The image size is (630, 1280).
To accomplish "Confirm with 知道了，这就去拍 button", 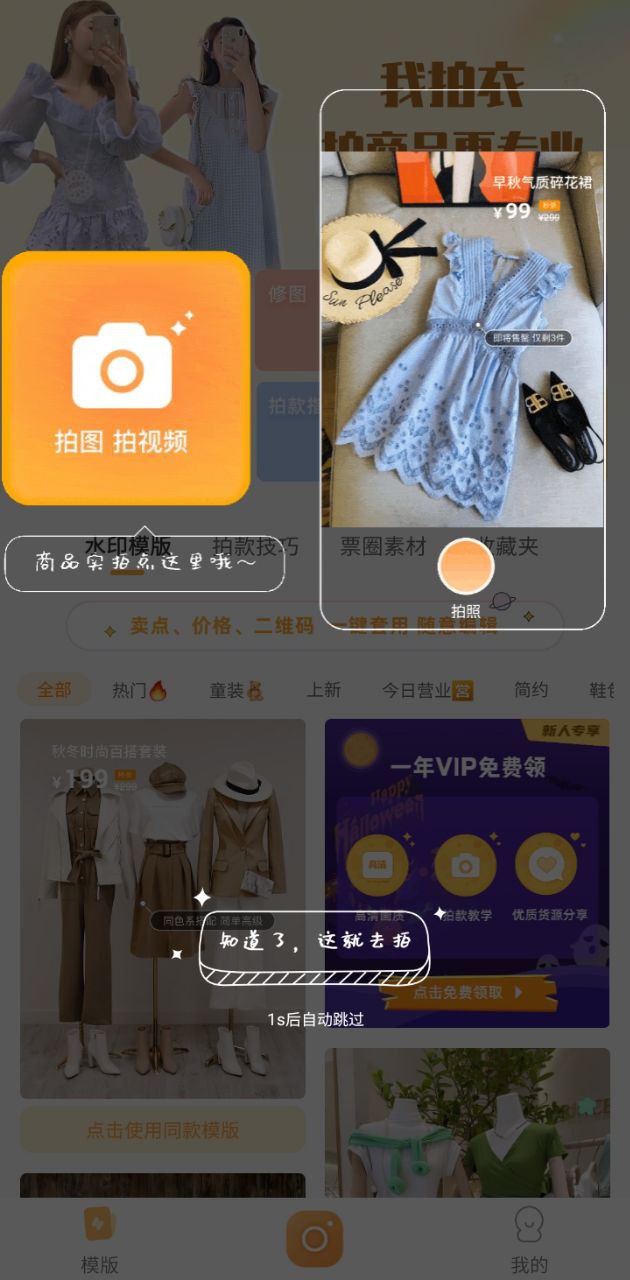I will click(x=314, y=942).
